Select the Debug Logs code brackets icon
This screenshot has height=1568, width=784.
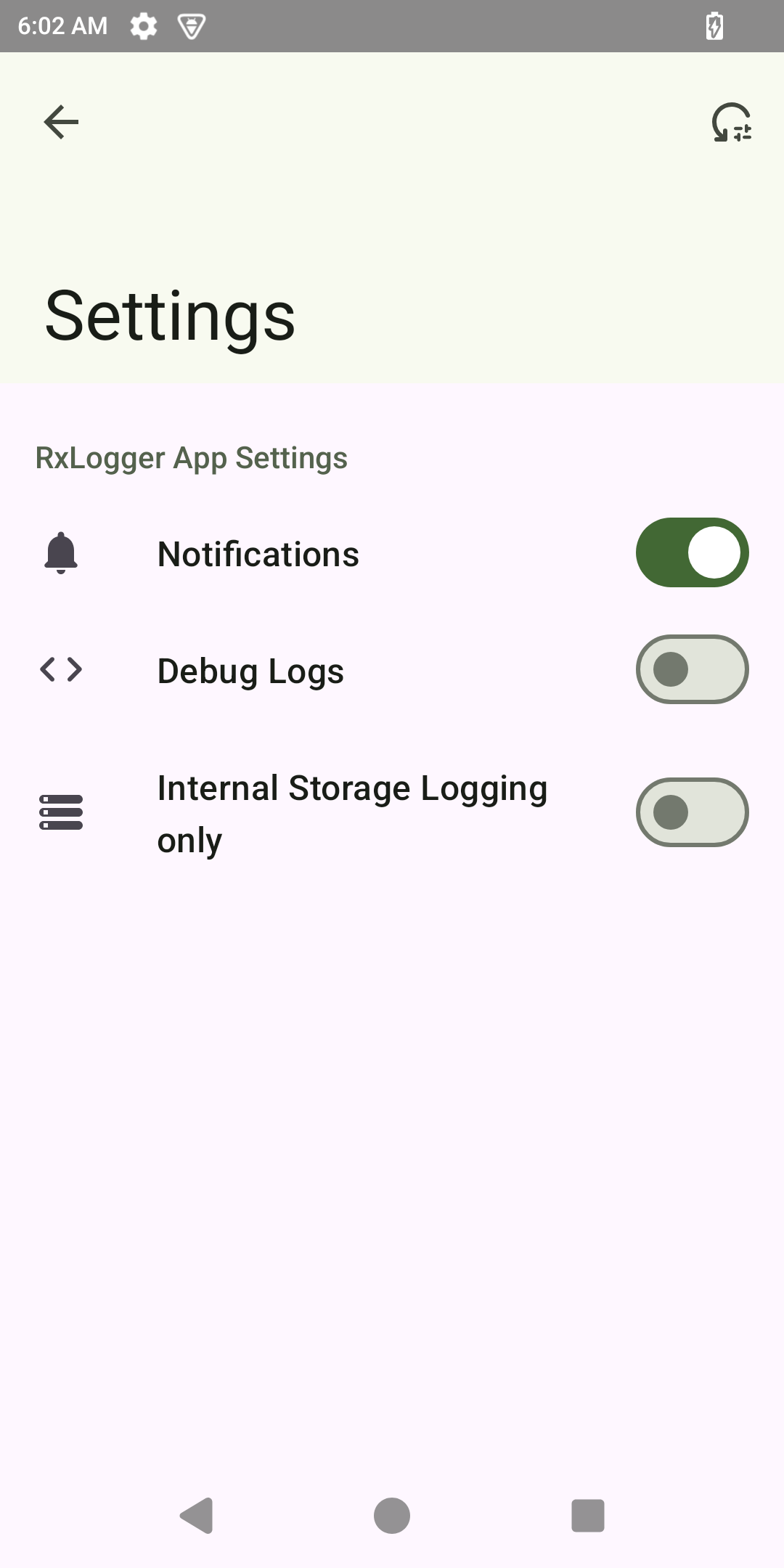[61, 669]
